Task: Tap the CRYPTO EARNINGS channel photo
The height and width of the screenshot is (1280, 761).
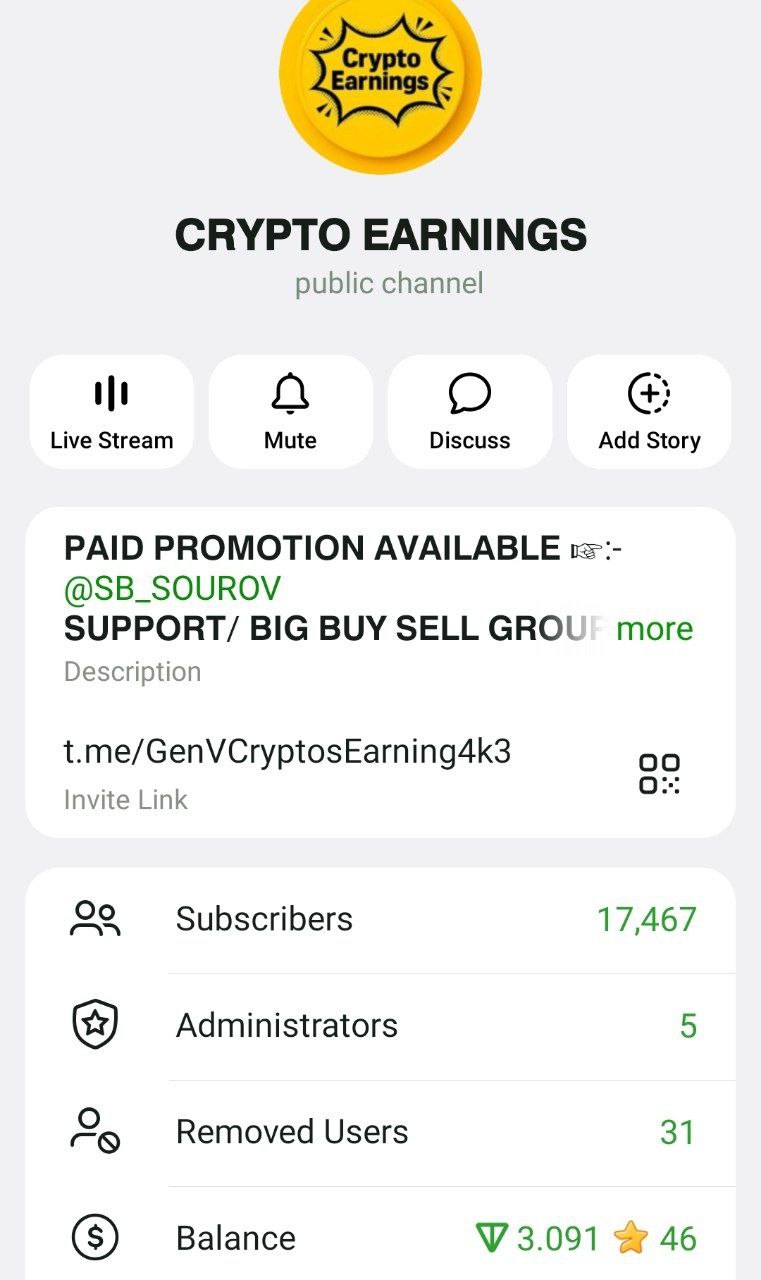Action: click(x=380, y=85)
